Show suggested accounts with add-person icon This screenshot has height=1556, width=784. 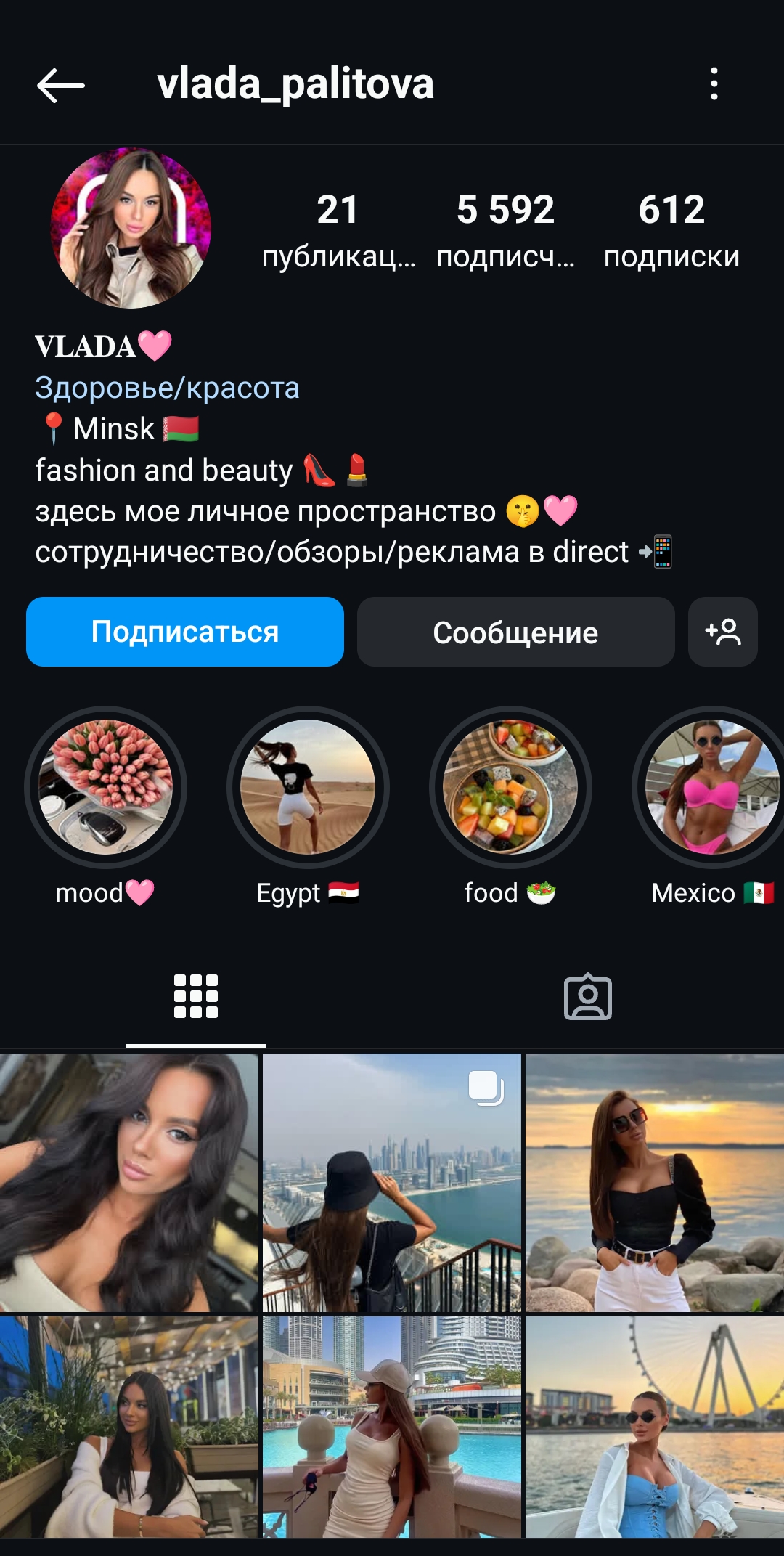[x=723, y=632]
